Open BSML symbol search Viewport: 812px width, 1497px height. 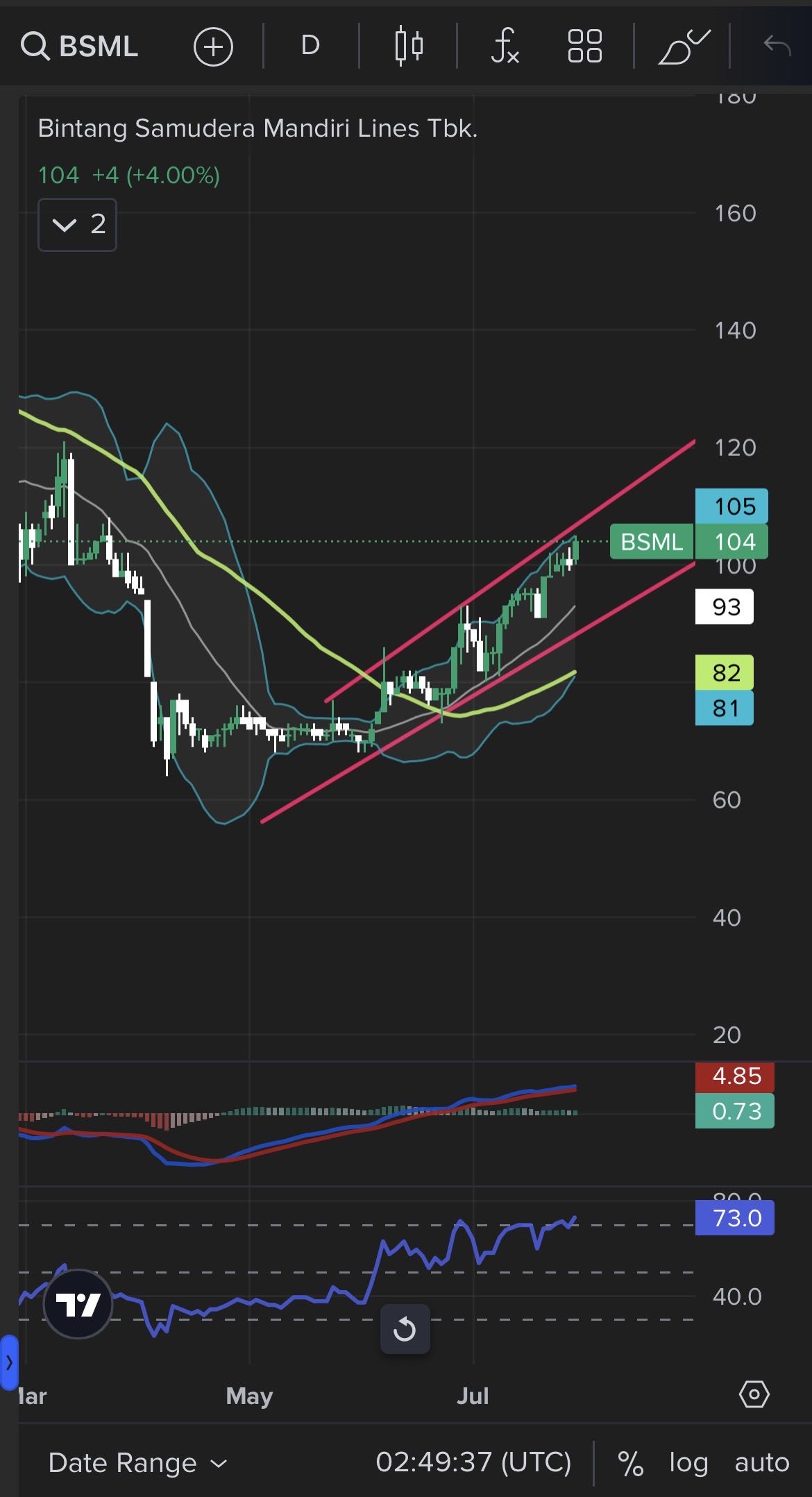coord(80,46)
